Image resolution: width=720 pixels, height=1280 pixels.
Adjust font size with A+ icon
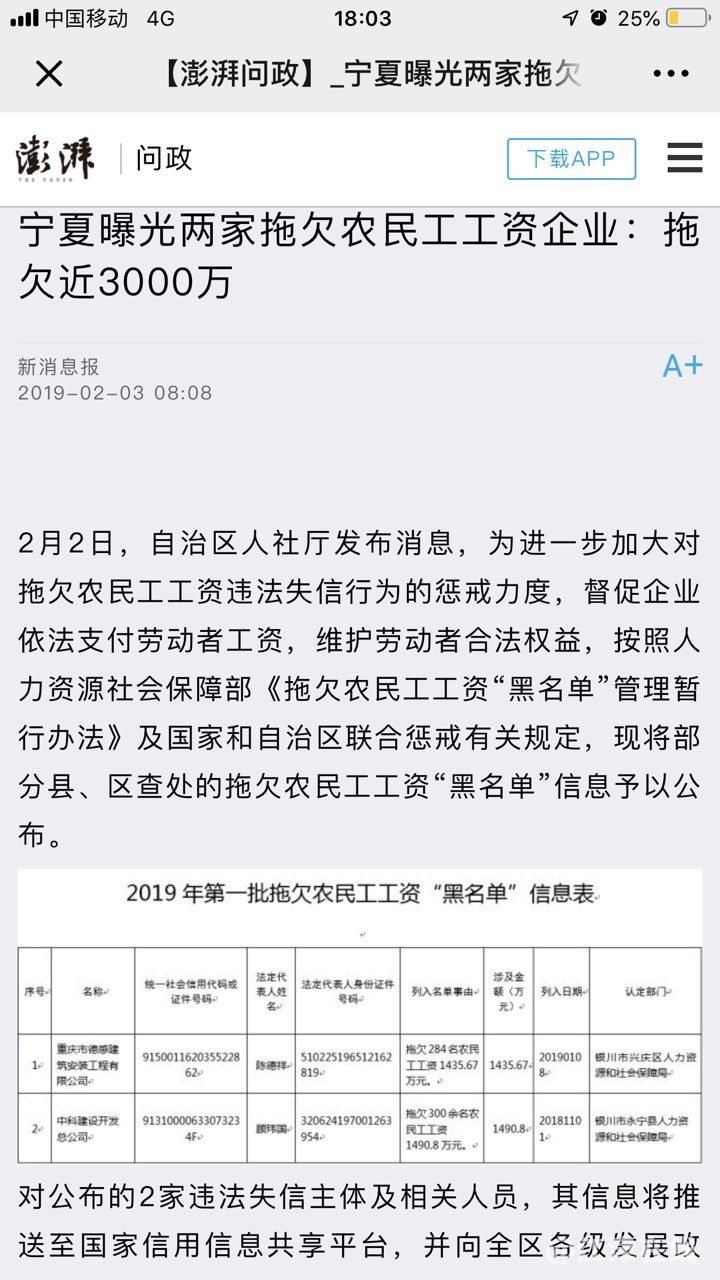[682, 367]
